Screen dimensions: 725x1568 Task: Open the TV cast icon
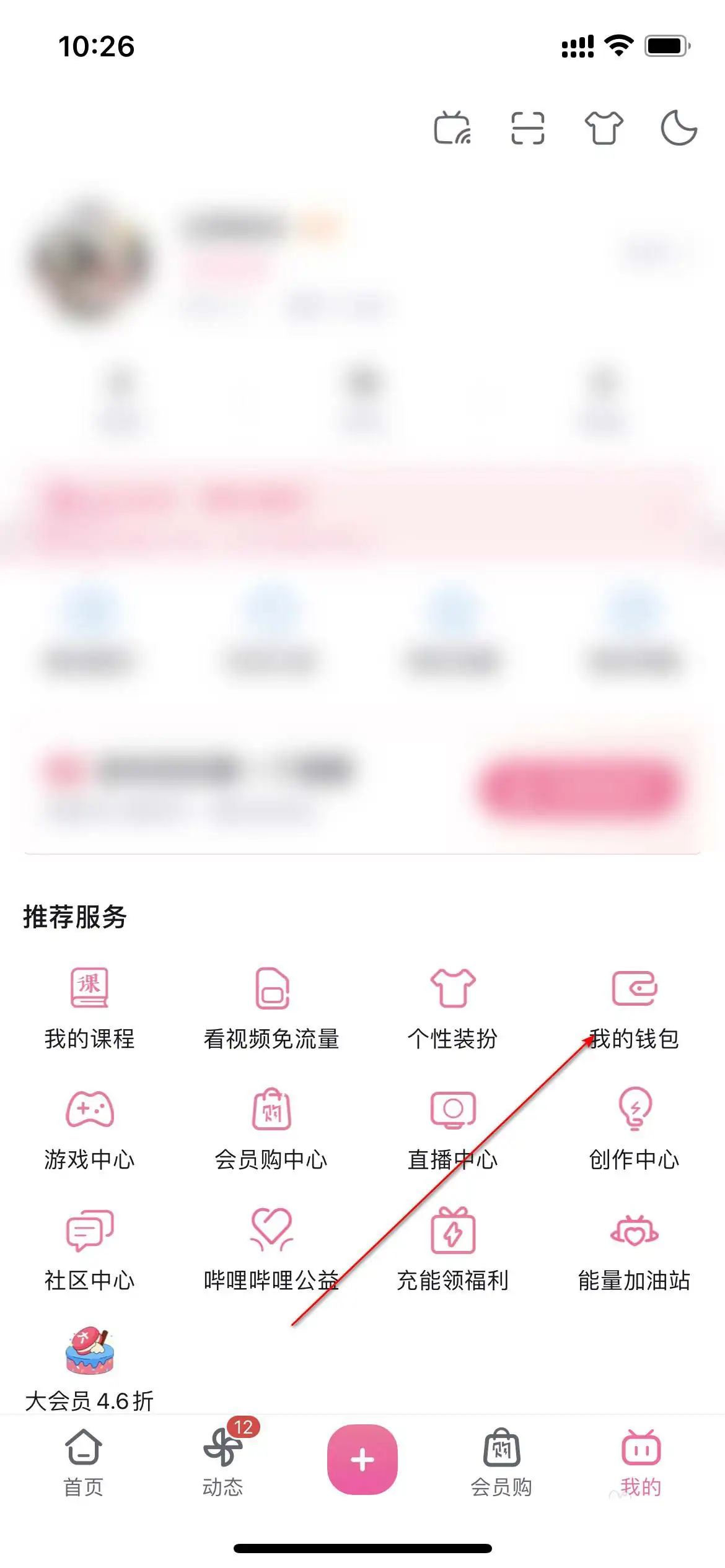coord(452,128)
